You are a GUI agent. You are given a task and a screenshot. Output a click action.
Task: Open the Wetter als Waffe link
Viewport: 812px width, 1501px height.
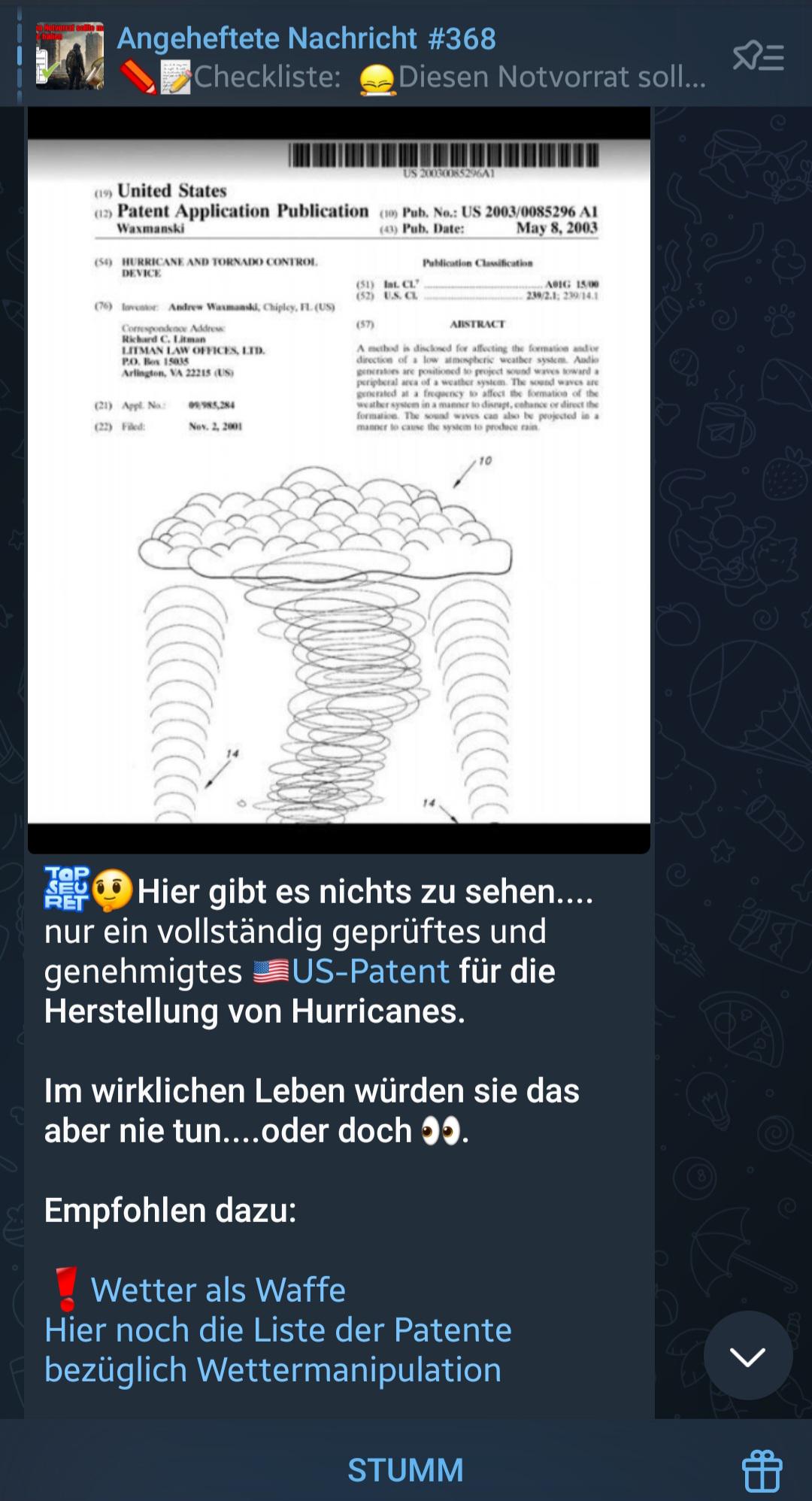pos(218,1290)
